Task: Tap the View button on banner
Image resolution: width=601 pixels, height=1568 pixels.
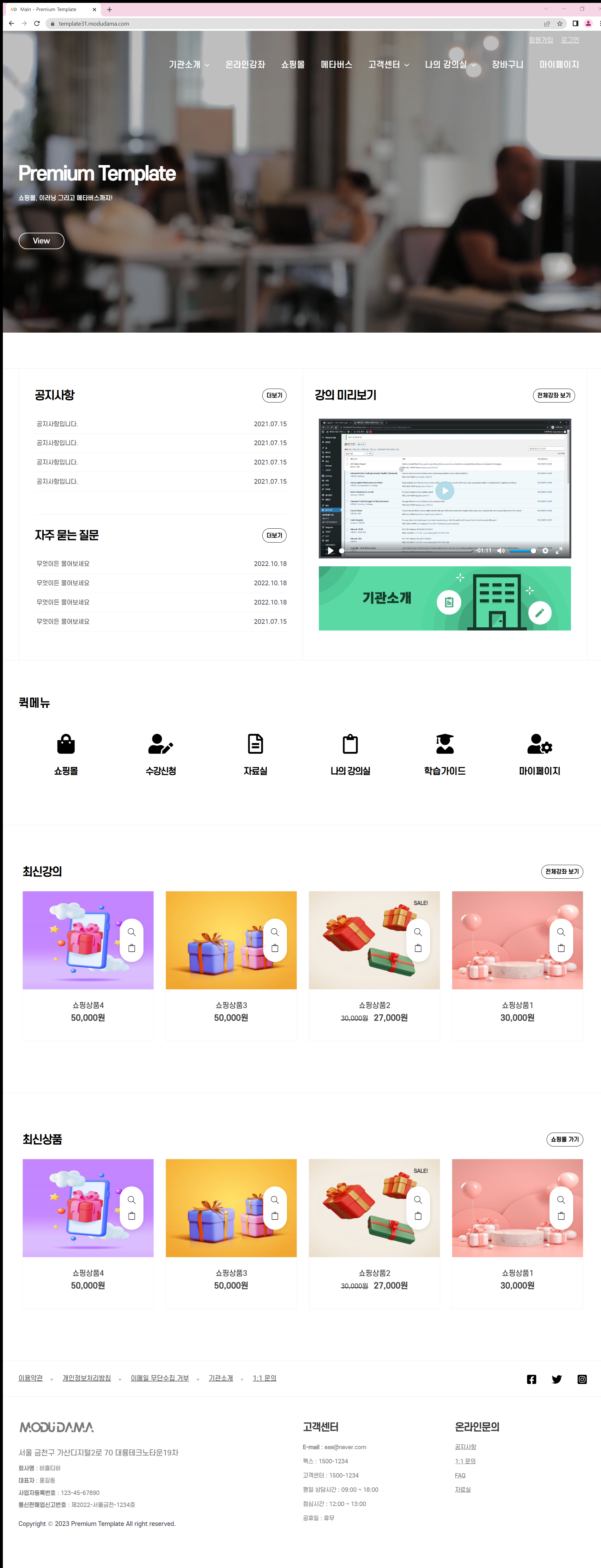Action: (41, 241)
